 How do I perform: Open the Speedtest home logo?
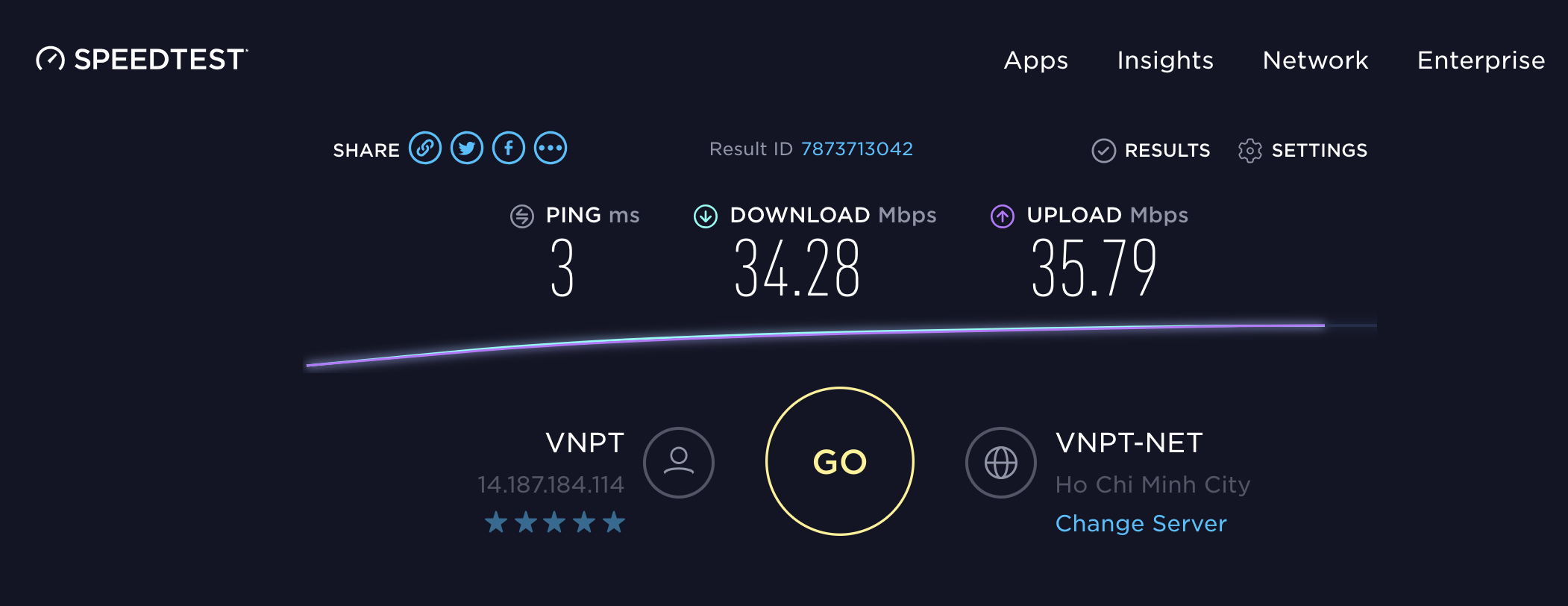click(x=142, y=59)
